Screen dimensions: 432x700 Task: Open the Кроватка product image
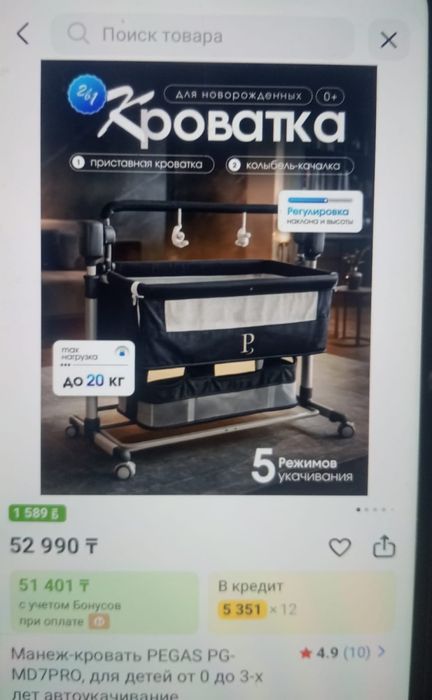(x=206, y=278)
